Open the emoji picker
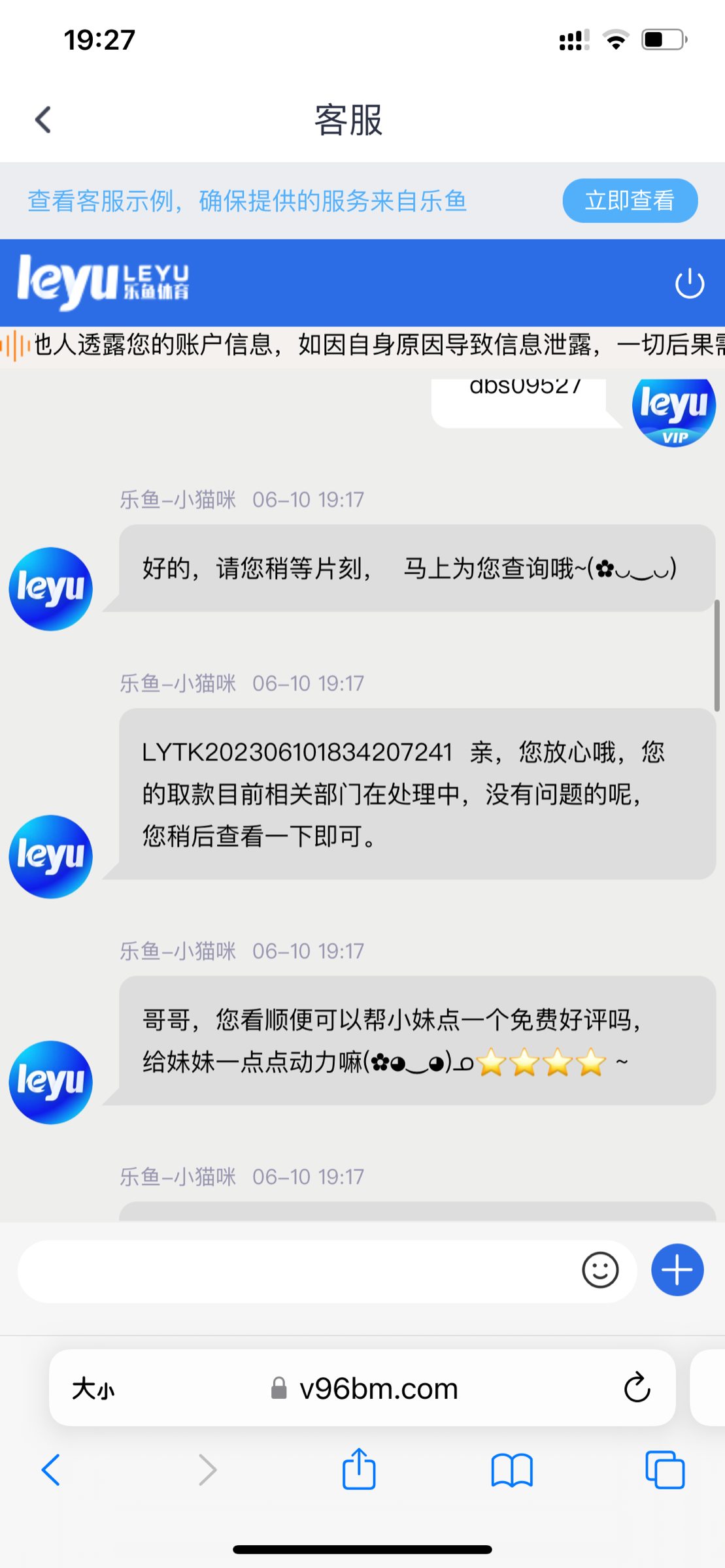 (599, 1271)
